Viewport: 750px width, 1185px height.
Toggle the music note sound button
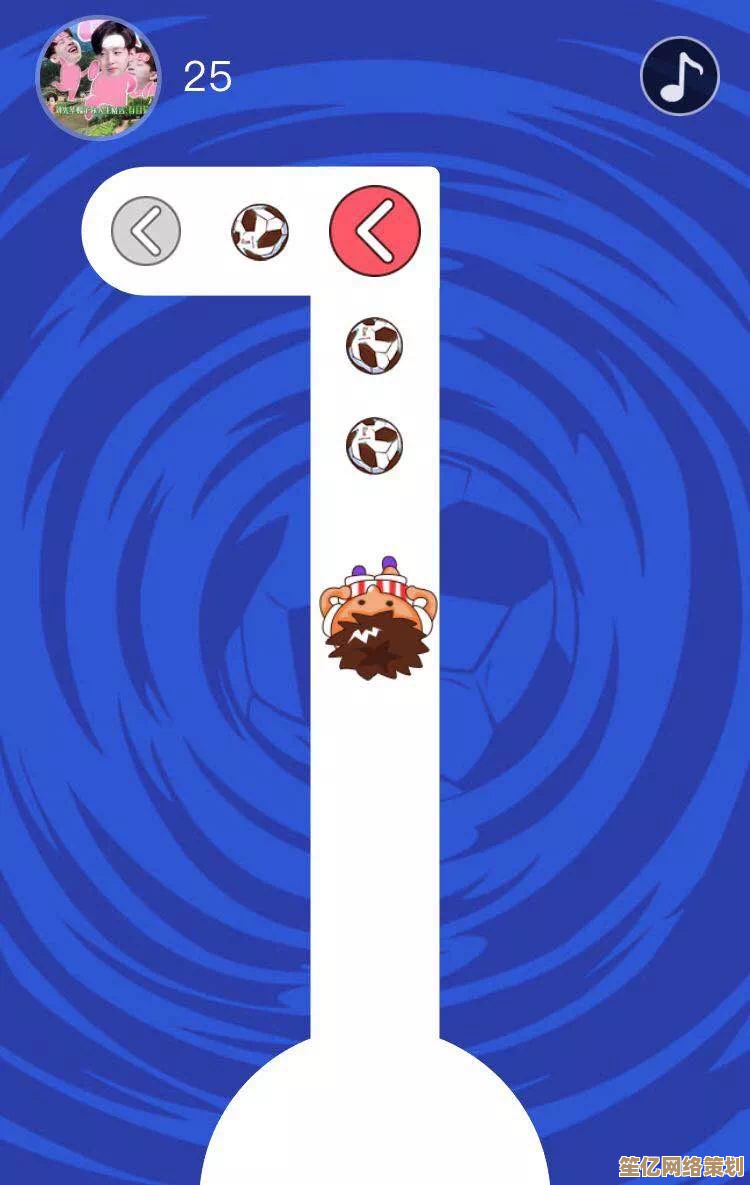coord(680,76)
